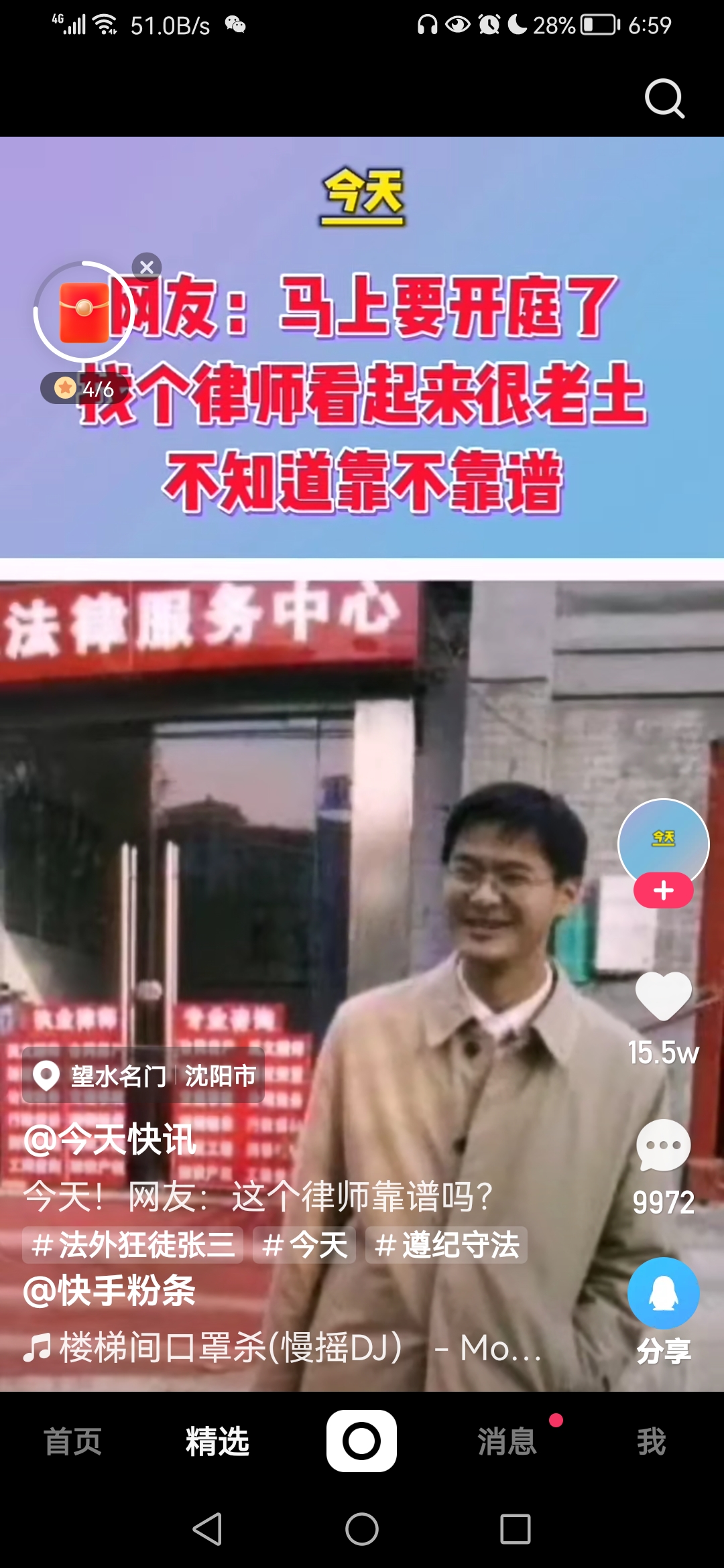
Task: Open camera record button
Action: [x=361, y=1441]
